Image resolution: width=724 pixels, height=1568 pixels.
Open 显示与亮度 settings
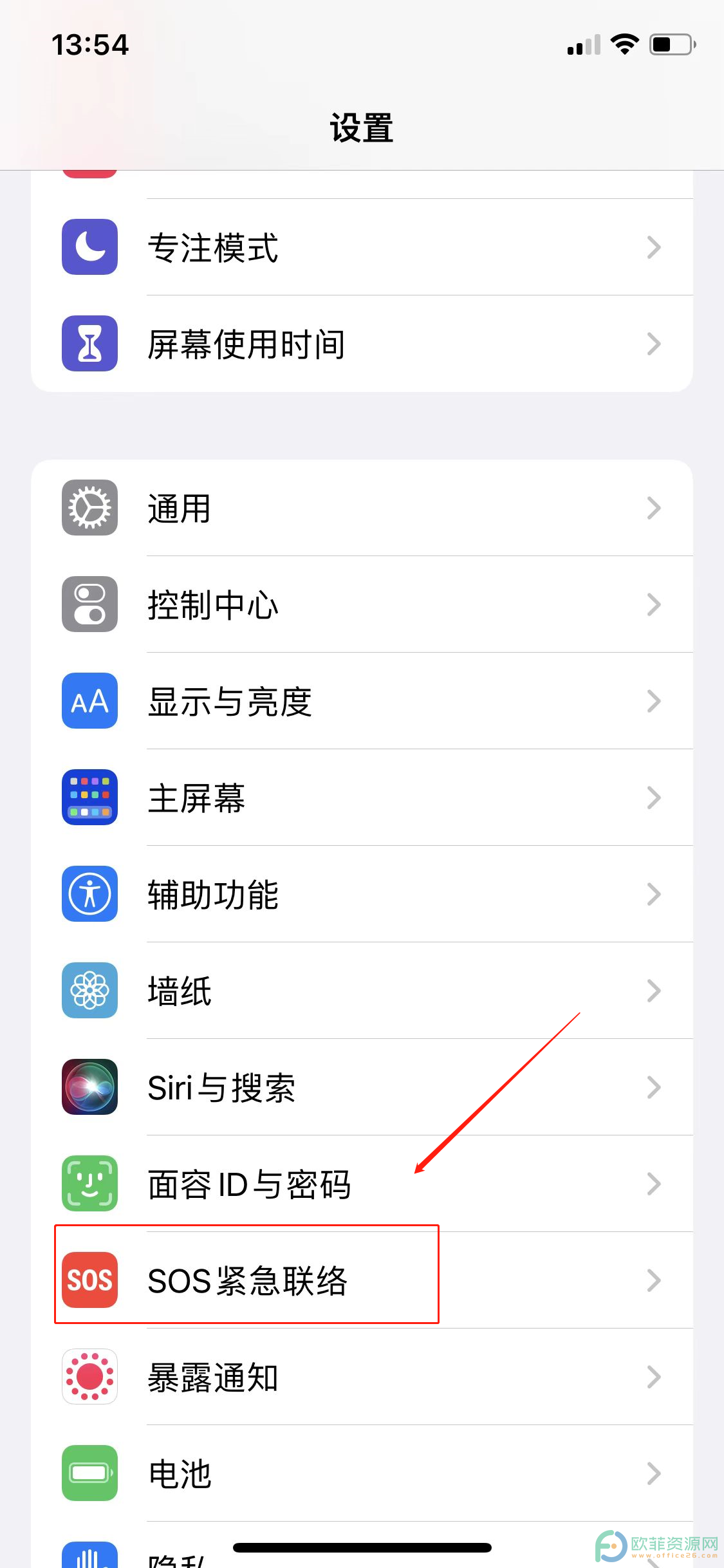click(x=360, y=702)
